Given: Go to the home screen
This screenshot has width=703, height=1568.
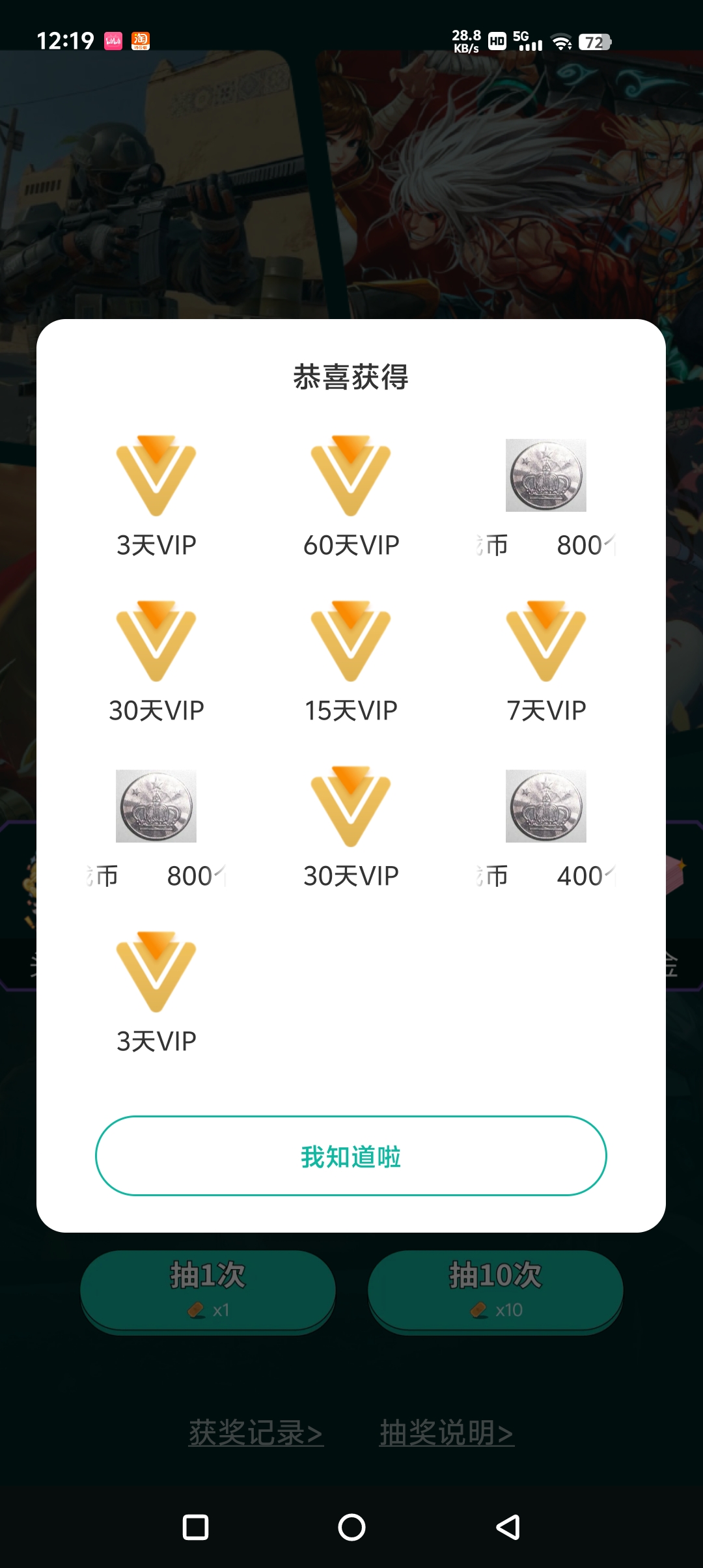Looking at the screenshot, I should coord(351,1527).
